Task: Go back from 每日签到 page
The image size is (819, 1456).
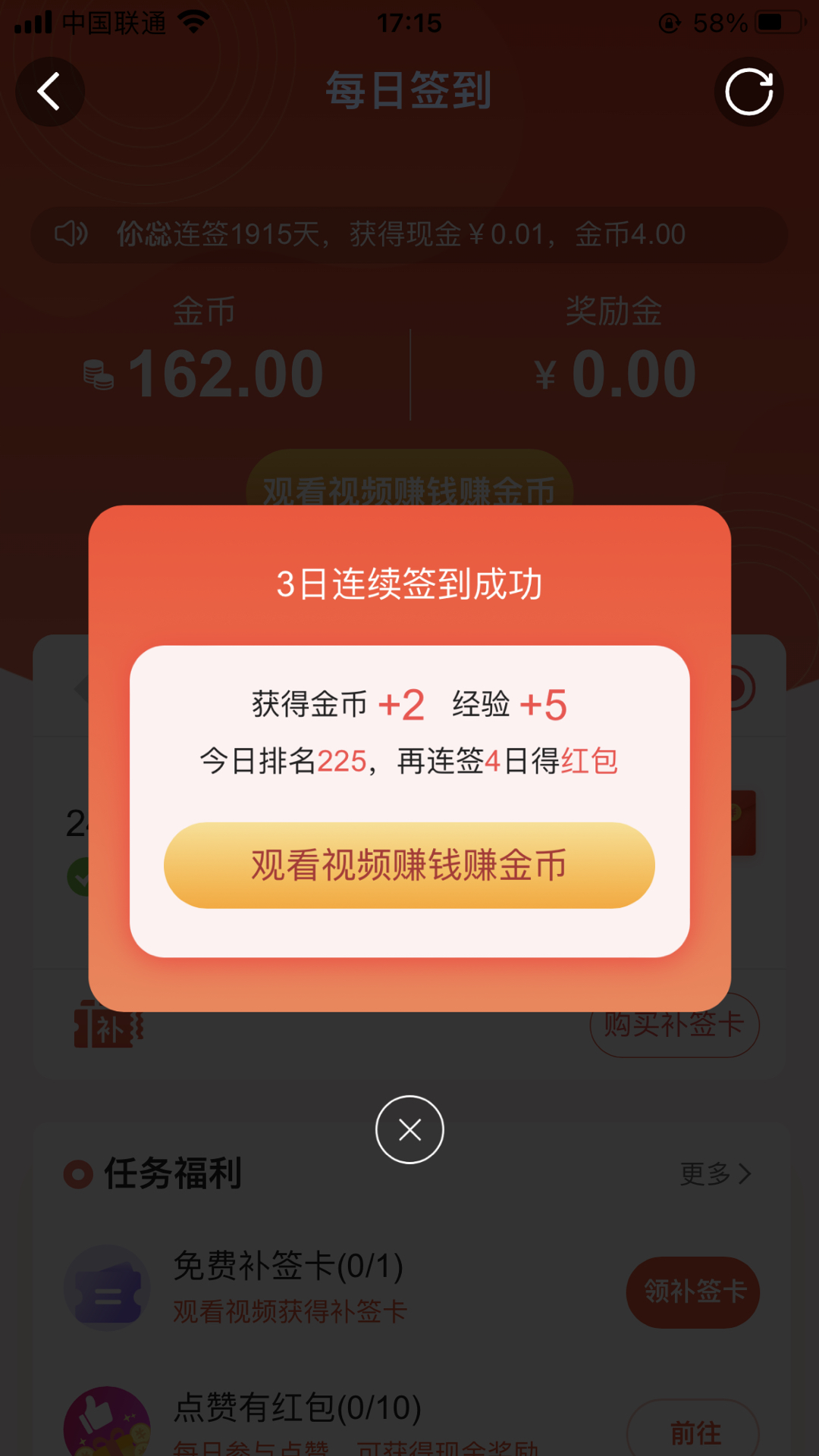Action: pos(50,92)
